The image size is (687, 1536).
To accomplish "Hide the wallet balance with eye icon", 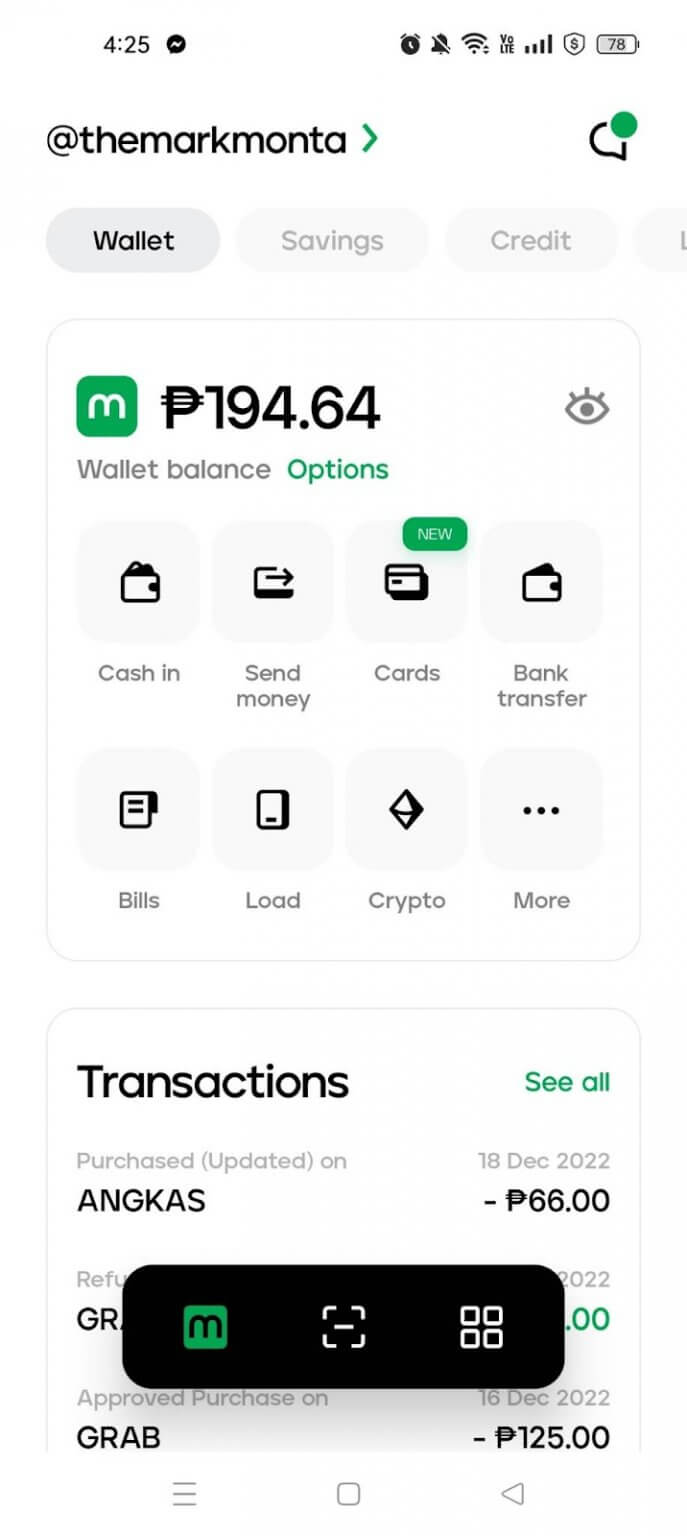I will coord(587,408).
